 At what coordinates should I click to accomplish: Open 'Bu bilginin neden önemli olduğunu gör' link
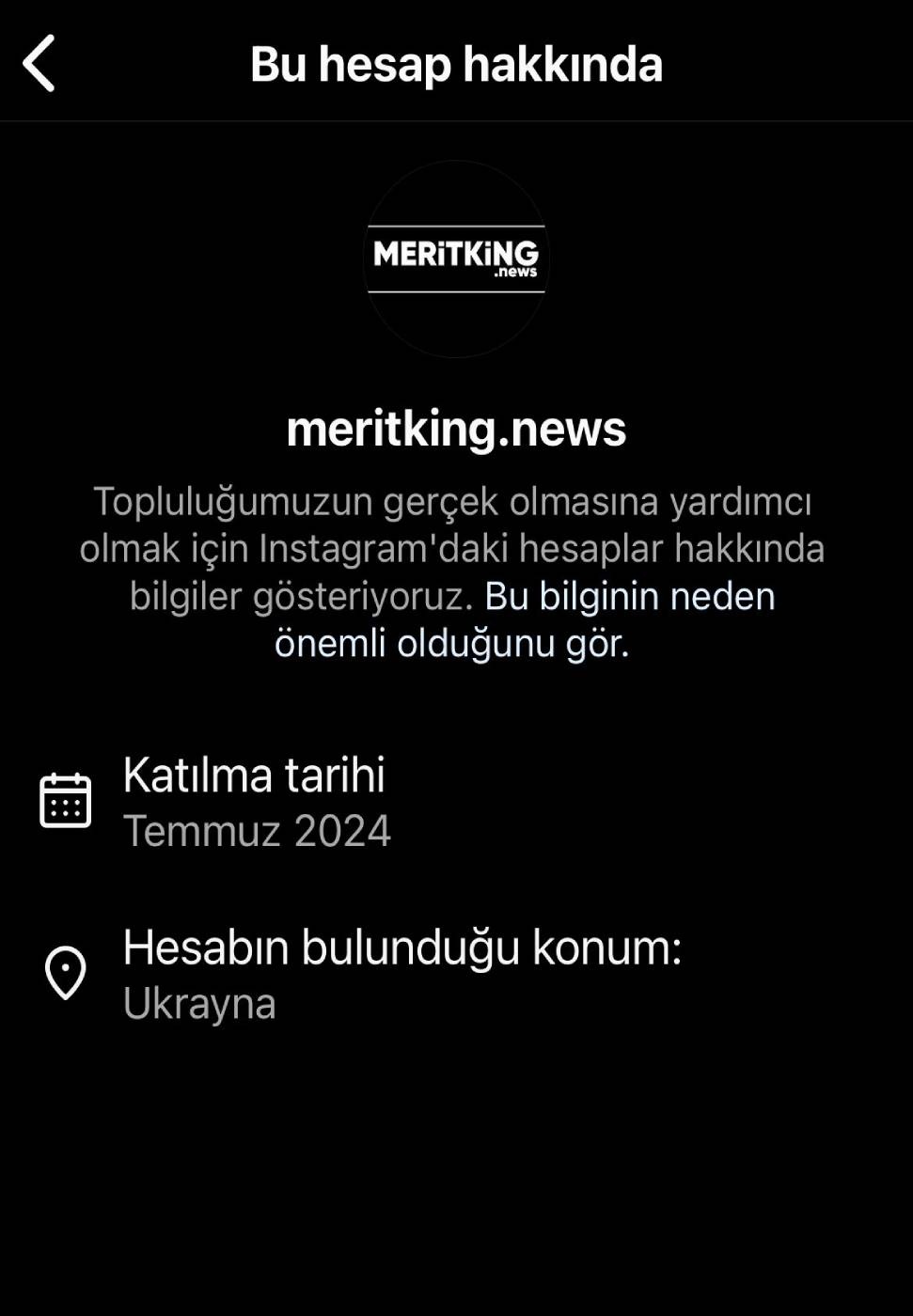pos(628,597)
